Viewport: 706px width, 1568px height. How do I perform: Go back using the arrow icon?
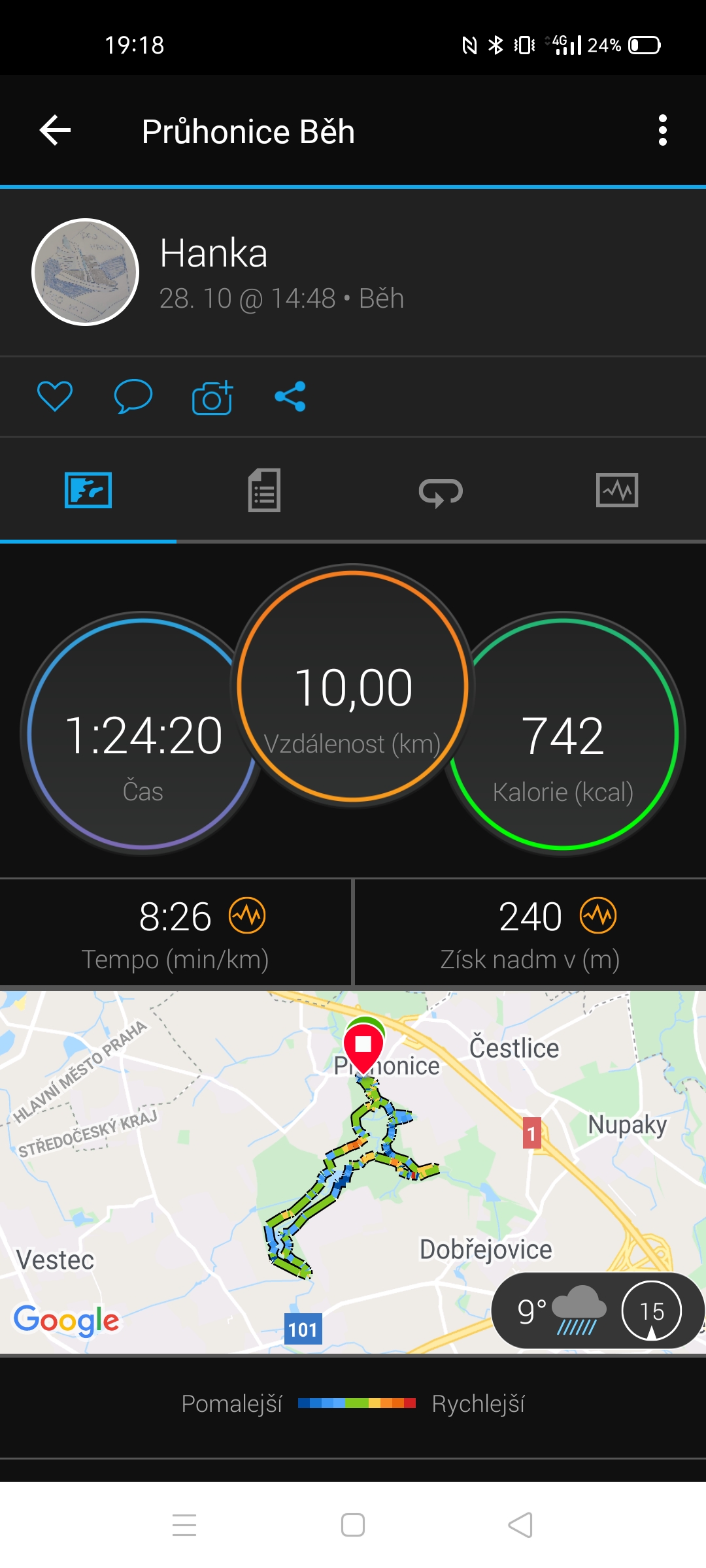[55, 131]
